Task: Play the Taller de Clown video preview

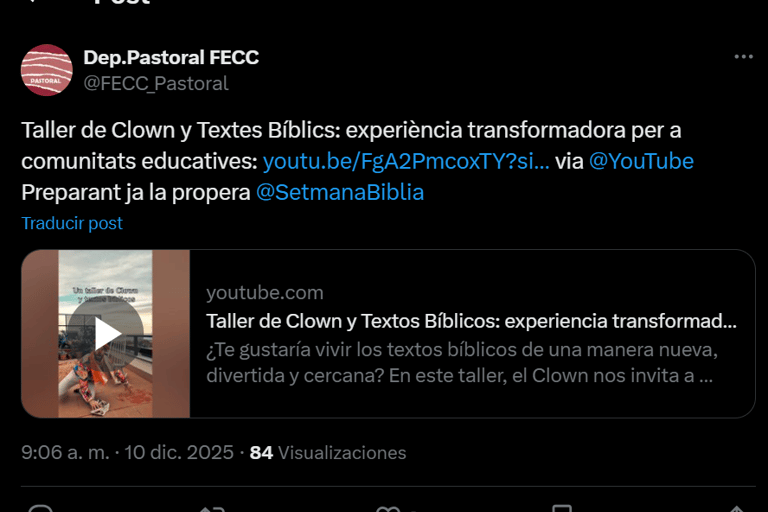Action: tap(106, 334)
